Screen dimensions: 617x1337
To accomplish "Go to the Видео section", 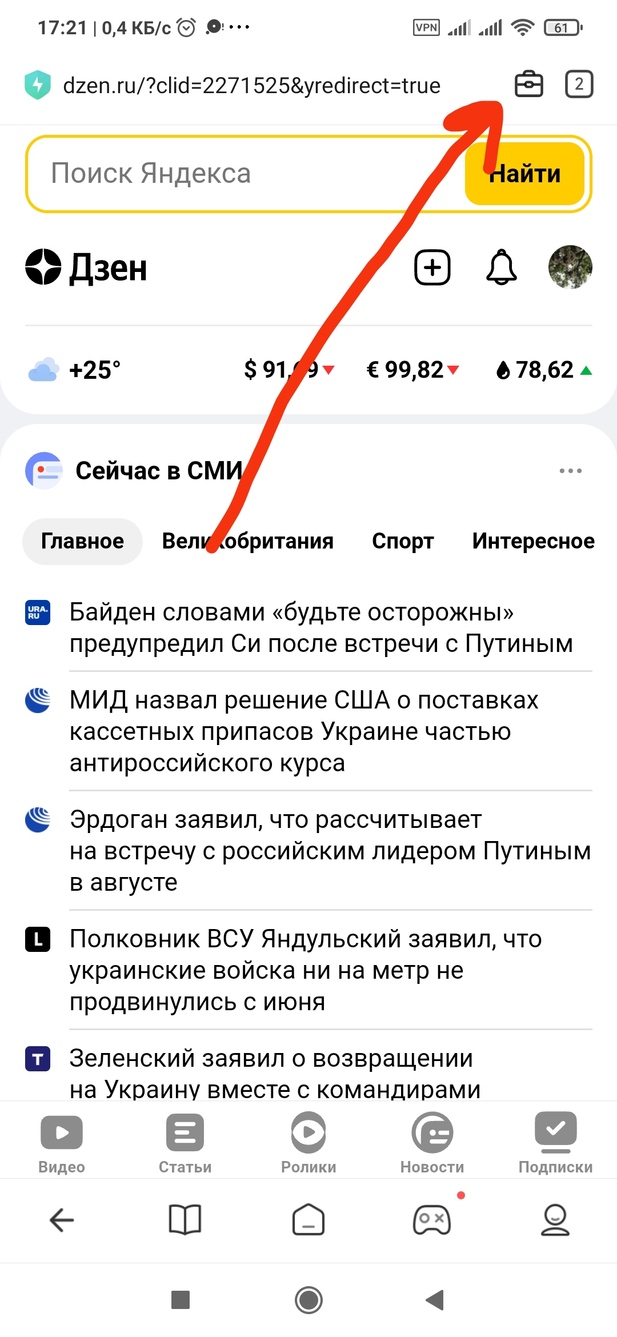I will tap(61, 1144).
